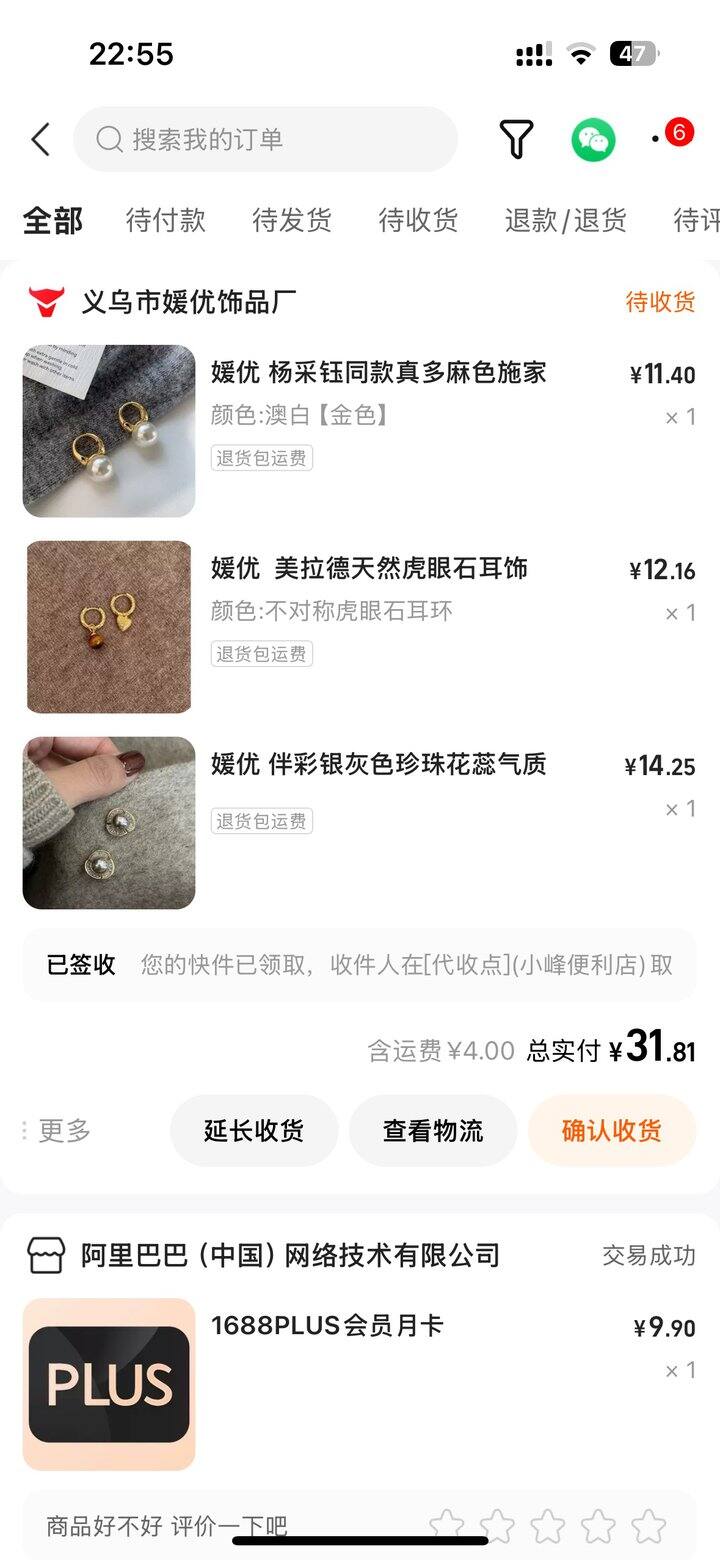Tap 更多 for more order options
The height and width of the screenshot is (1560, 720).
(x=57, y=1131)
